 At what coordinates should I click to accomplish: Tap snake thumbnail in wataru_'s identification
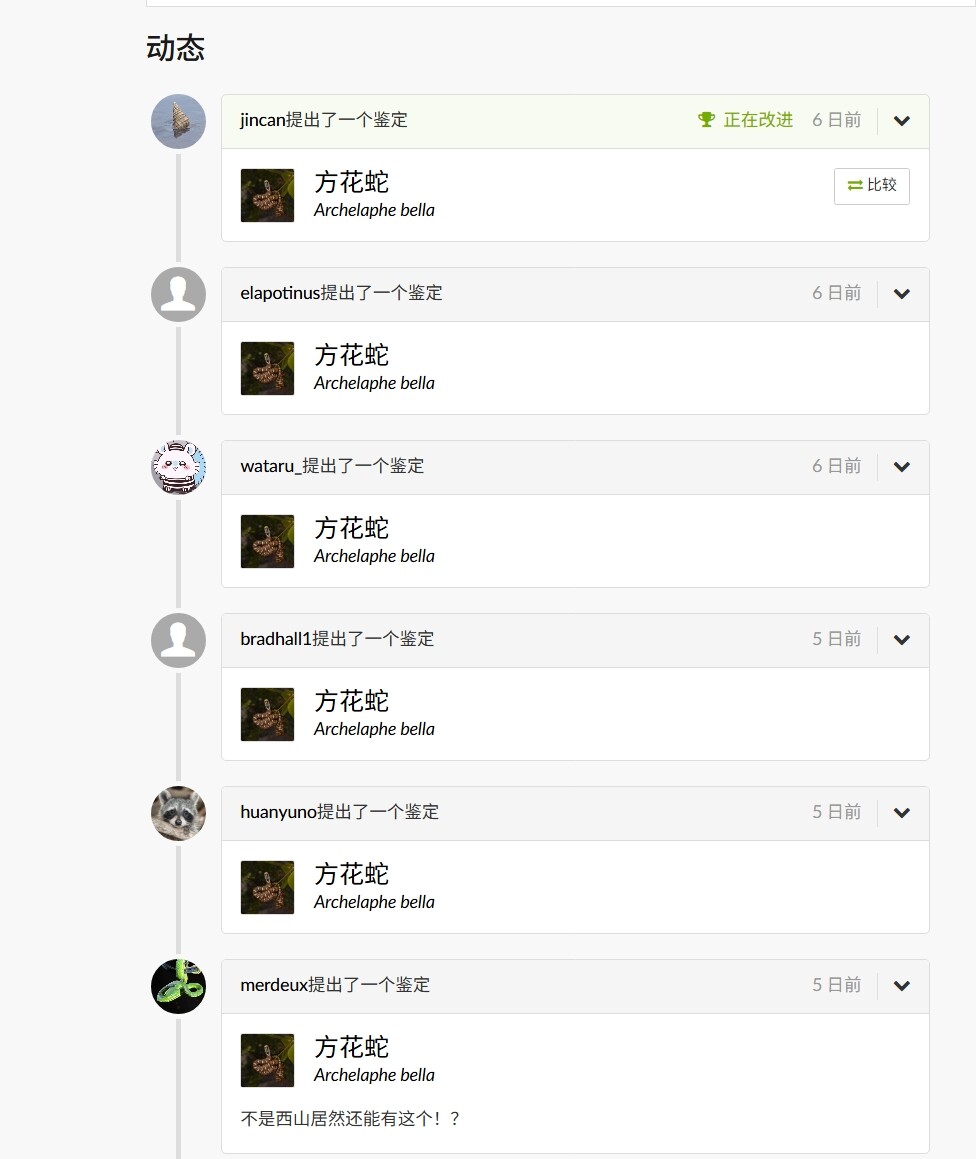[x=267, y=541]
